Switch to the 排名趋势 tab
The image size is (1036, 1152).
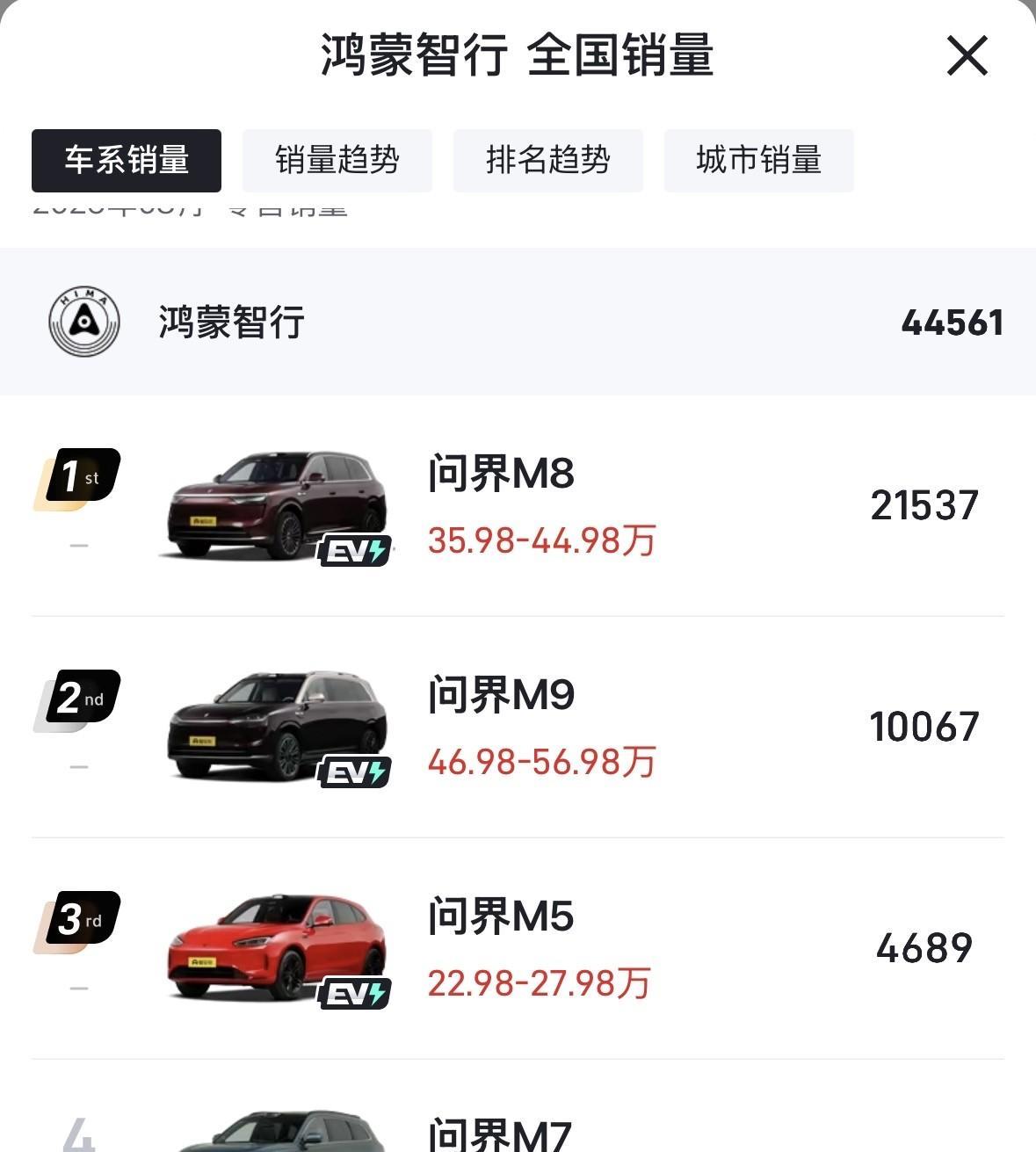[548, 161]
